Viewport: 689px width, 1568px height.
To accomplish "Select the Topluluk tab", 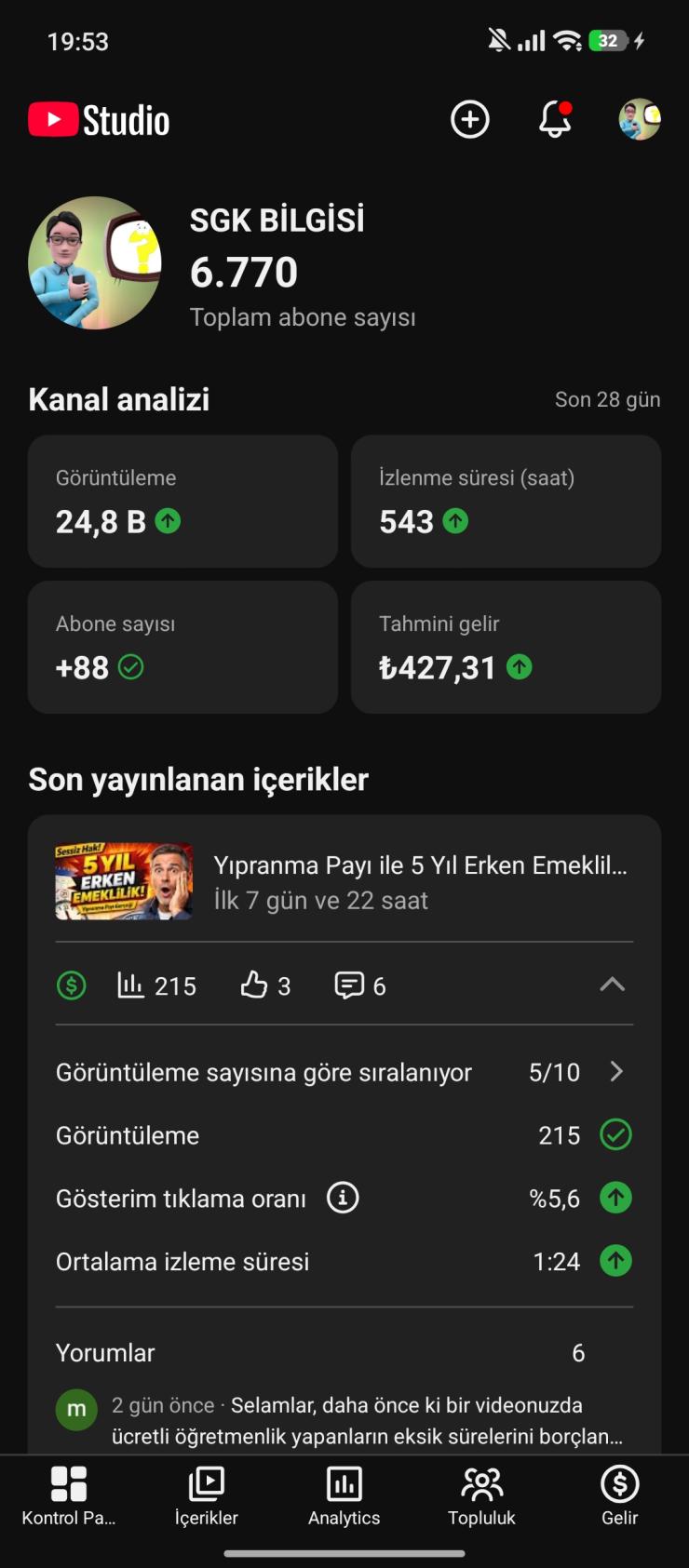I will pyautogui.click(x=481, y=1495).
